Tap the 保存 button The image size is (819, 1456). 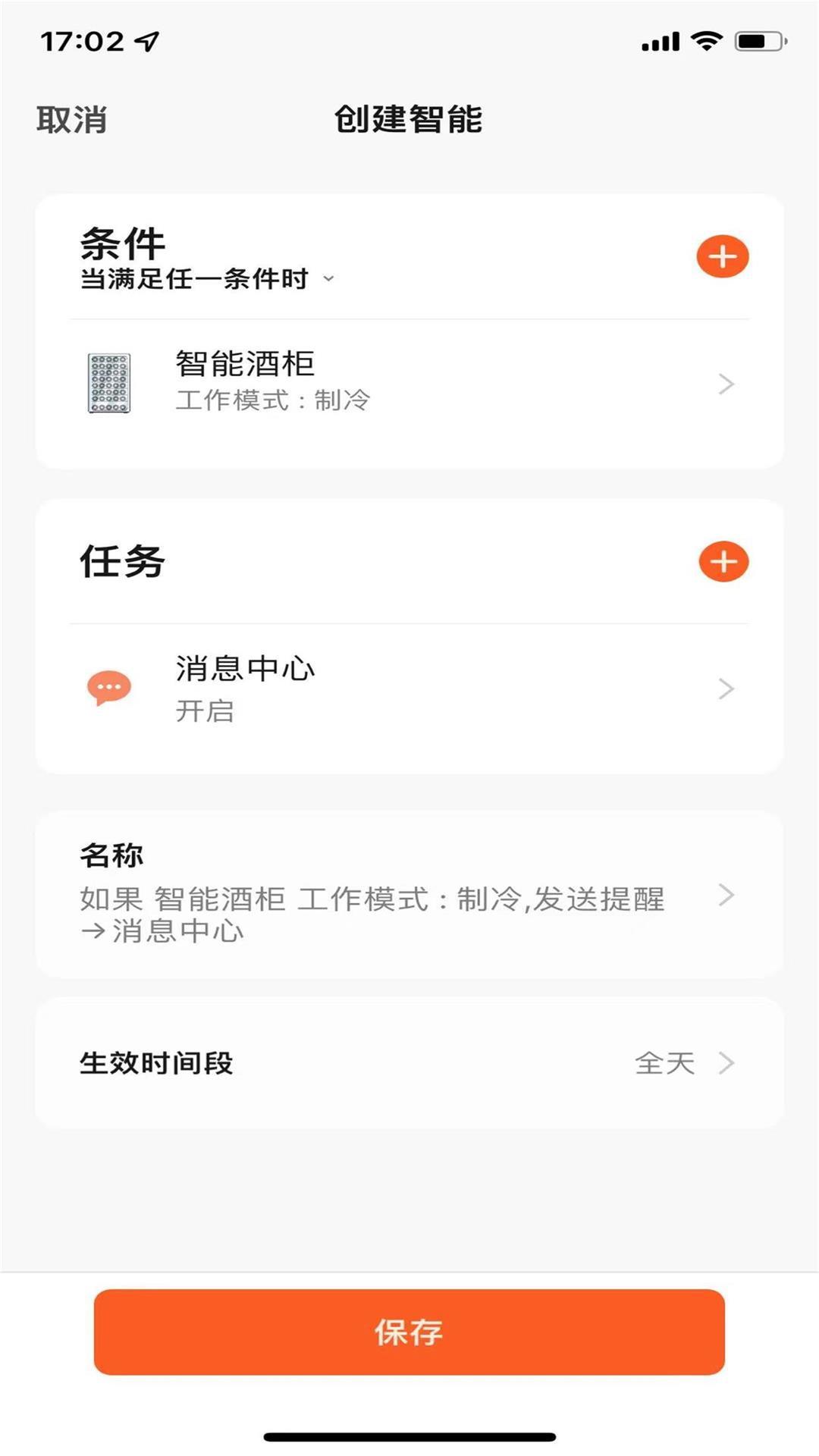[x=409, y=1332]
